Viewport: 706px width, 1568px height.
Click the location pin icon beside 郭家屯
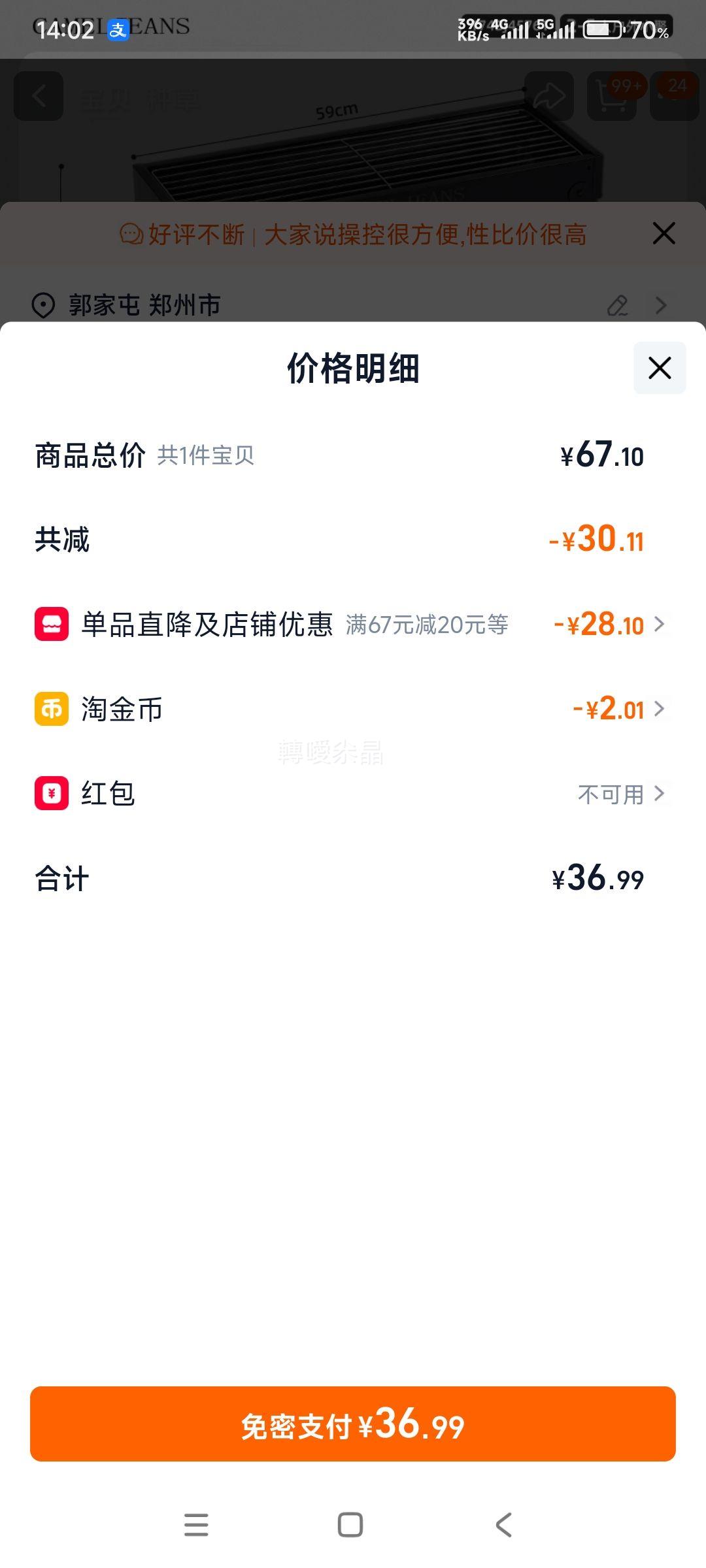(43, 305)
